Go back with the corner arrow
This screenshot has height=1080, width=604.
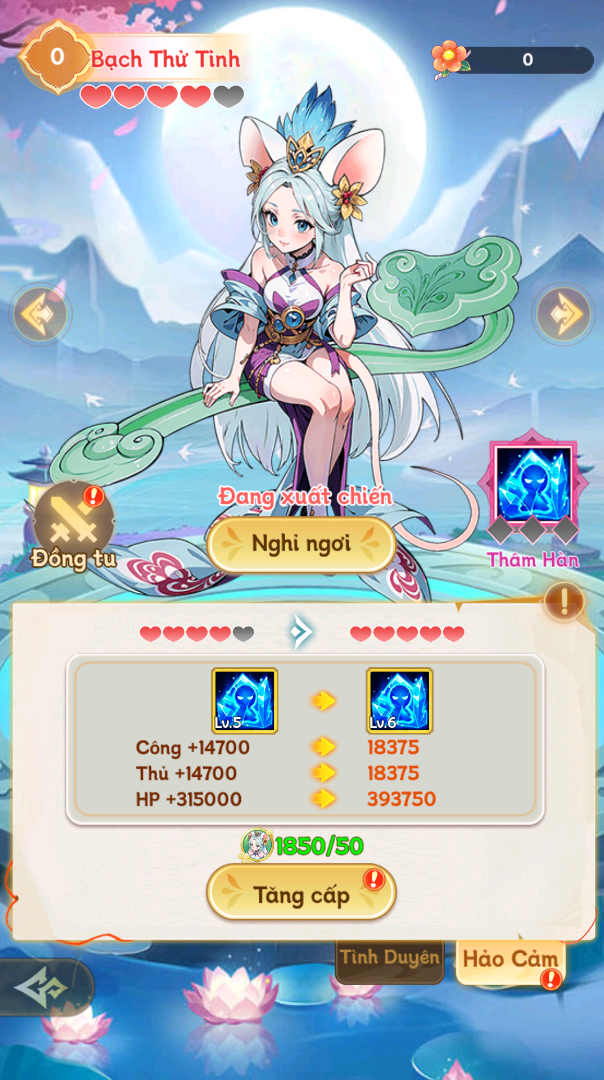pos(40,988)
